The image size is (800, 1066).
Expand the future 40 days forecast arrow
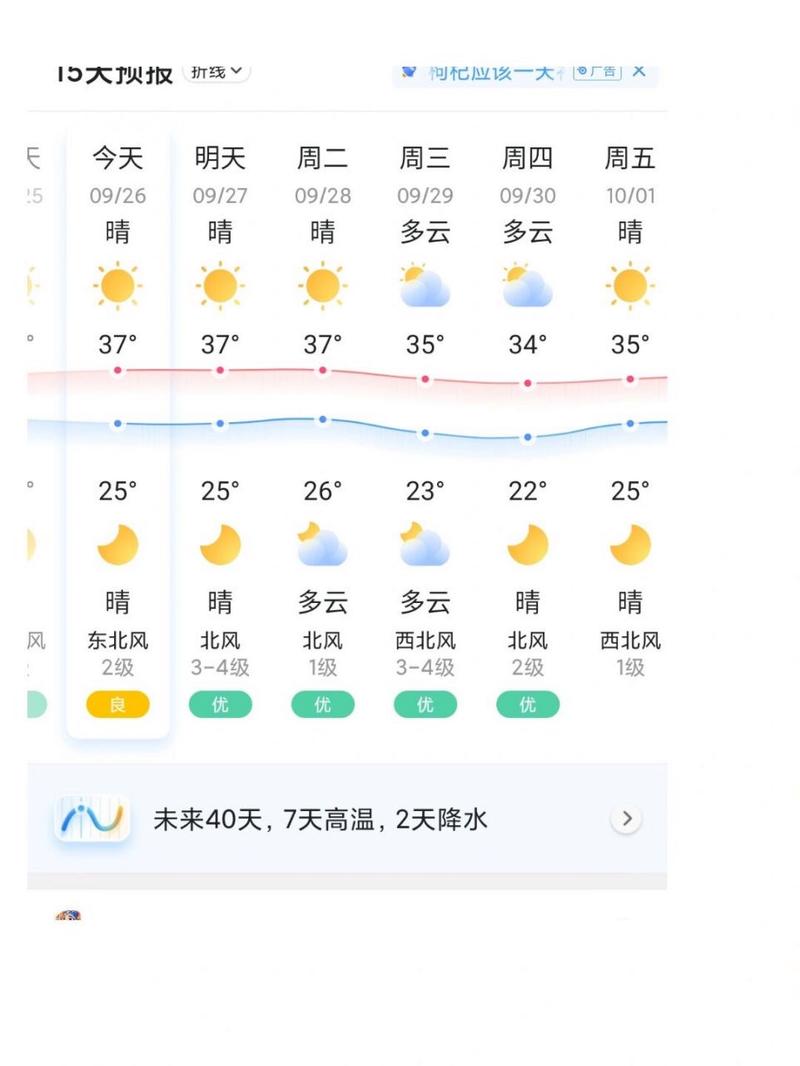[x=627, y=817]
